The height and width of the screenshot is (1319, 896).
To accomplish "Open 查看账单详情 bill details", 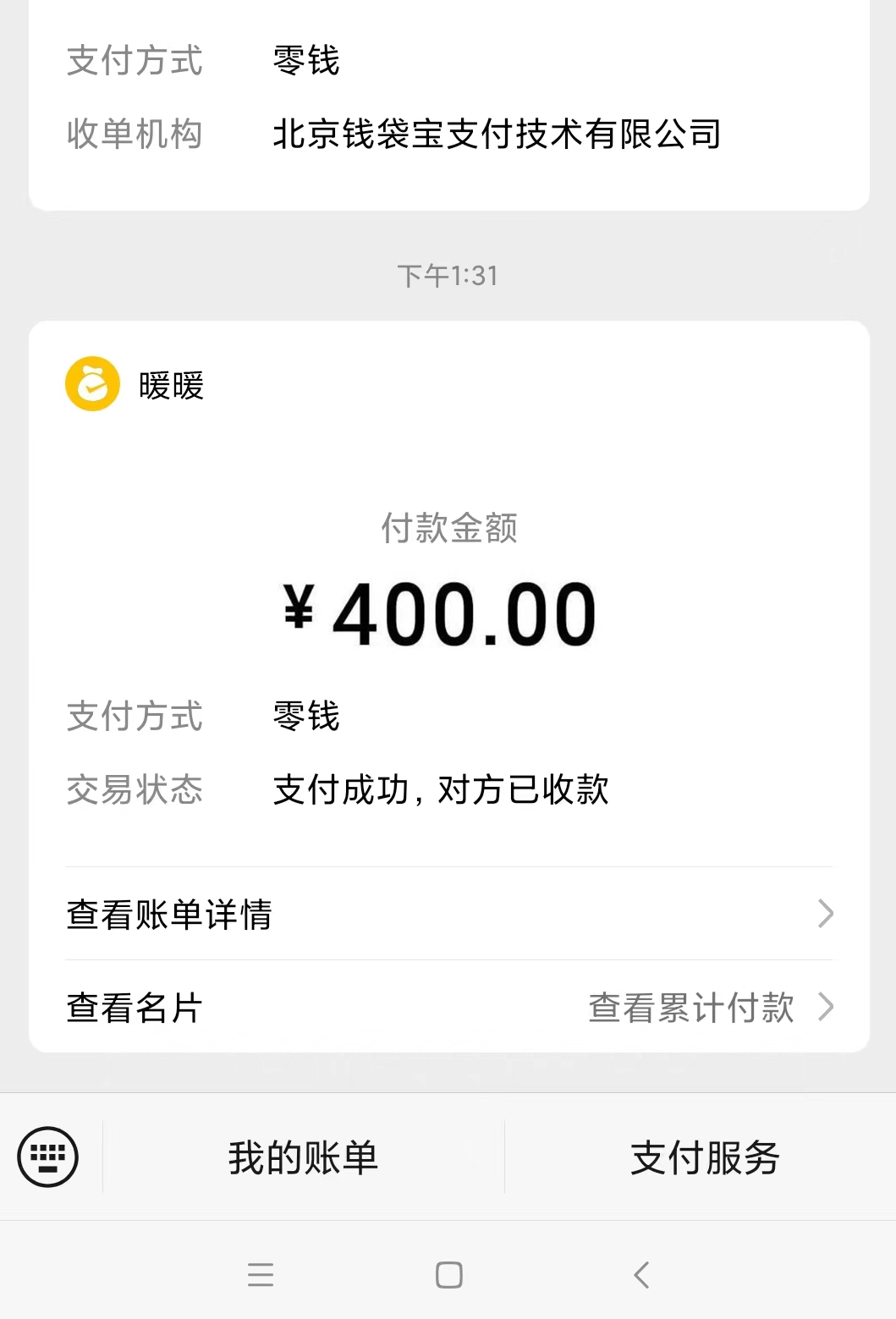I will click(x=169, y=914).
